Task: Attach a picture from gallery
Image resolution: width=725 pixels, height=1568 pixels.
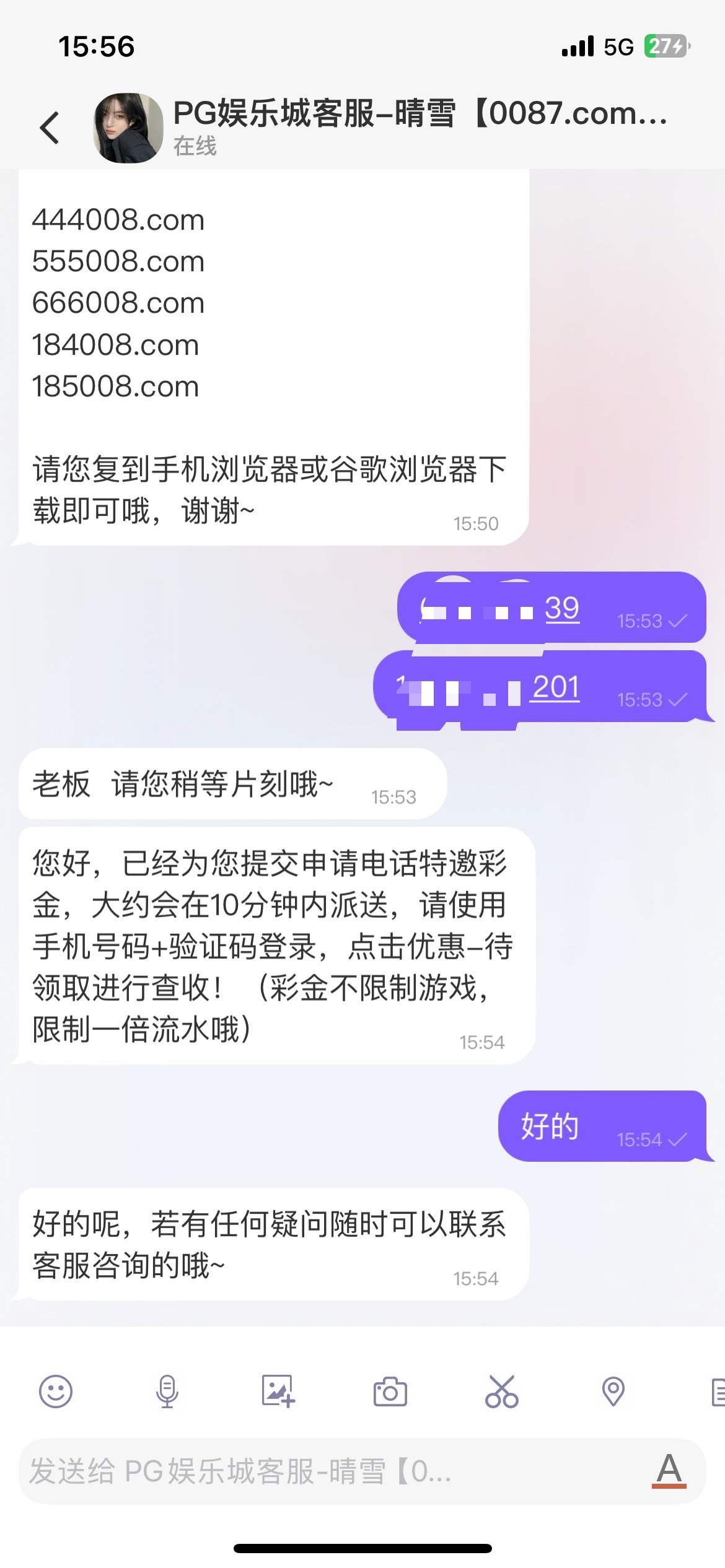Action: 278,1392
